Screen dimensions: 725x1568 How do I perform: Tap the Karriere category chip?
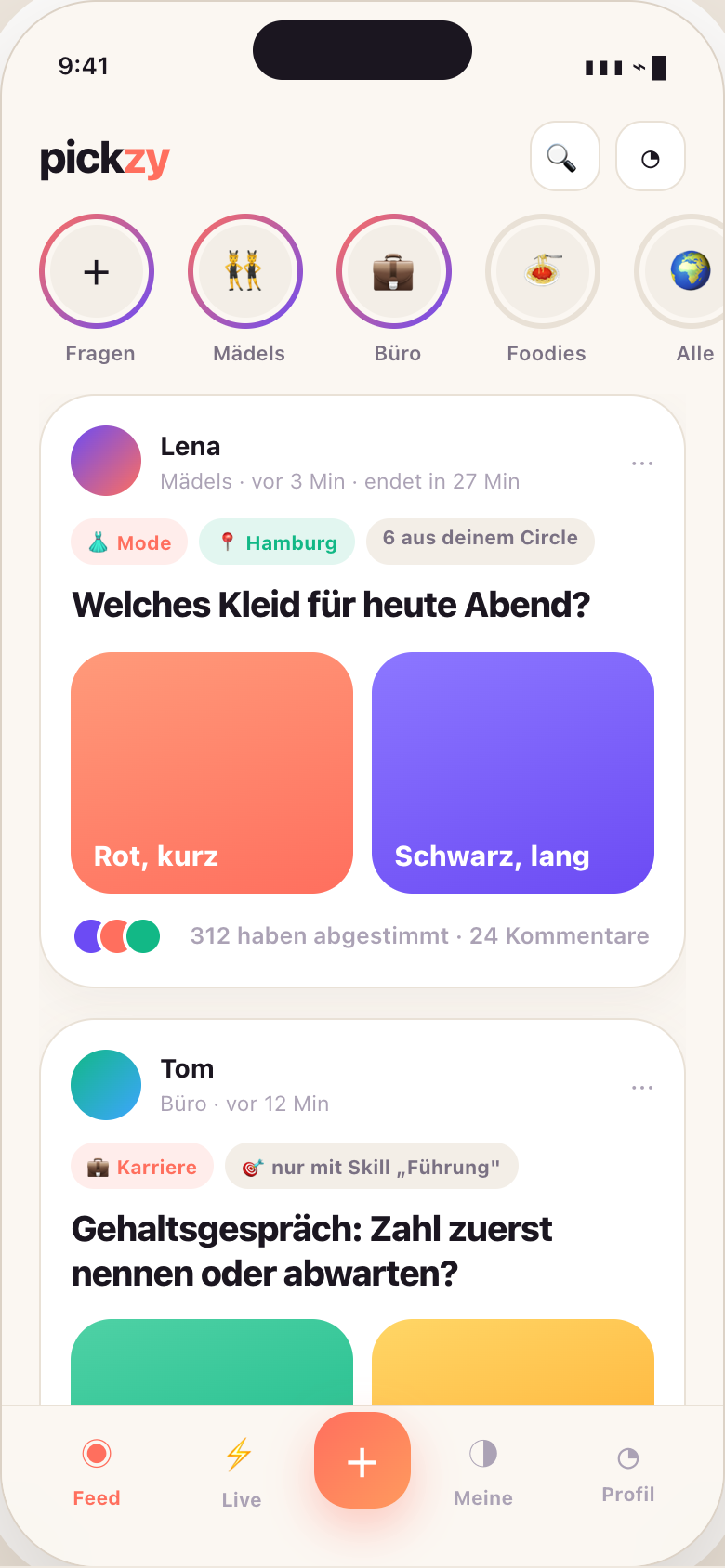(142, 1167)
